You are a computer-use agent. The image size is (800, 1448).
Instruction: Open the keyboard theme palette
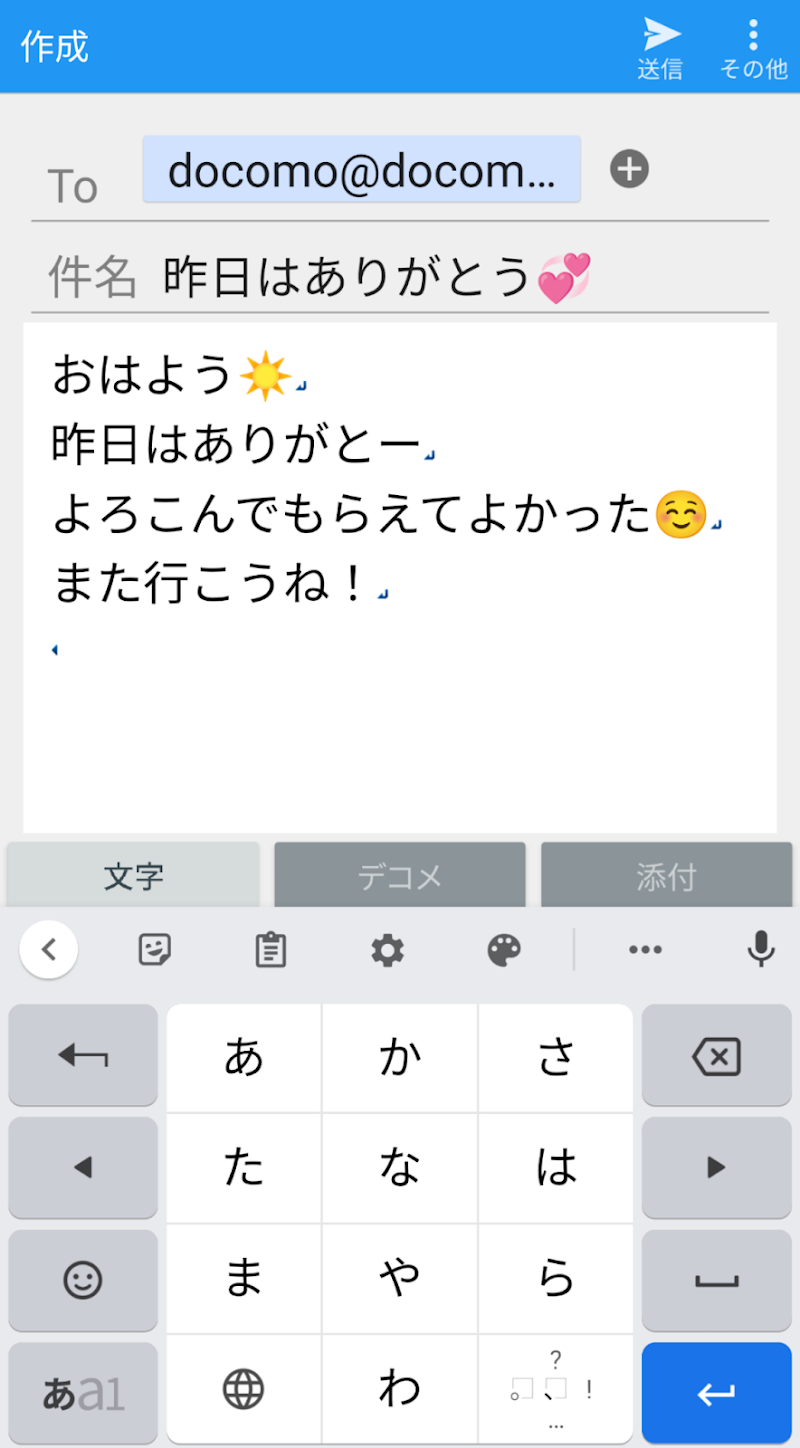click(x=504, y=949)
